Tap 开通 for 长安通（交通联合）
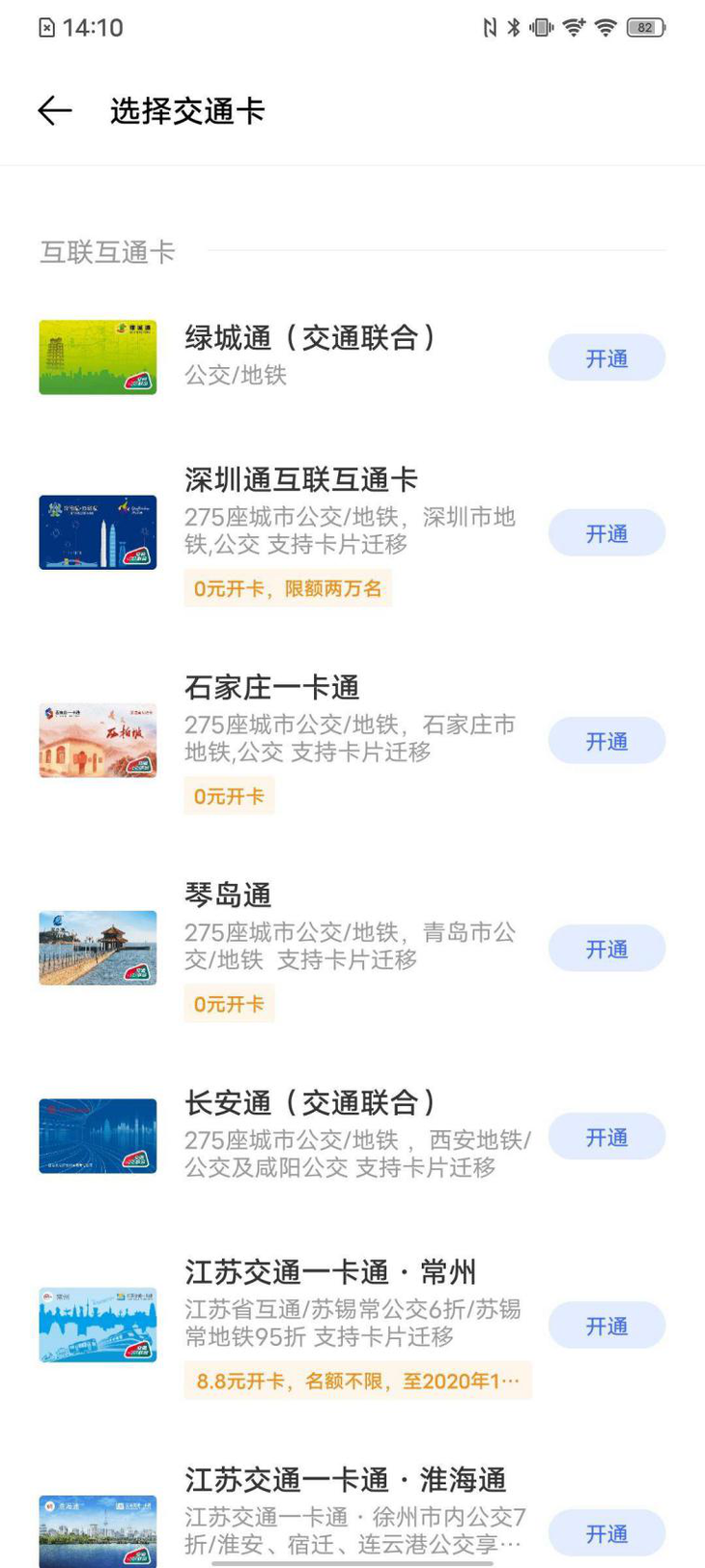Image resolution: width=705 pixels, height=1568 pixels. tap(606, 1137)
